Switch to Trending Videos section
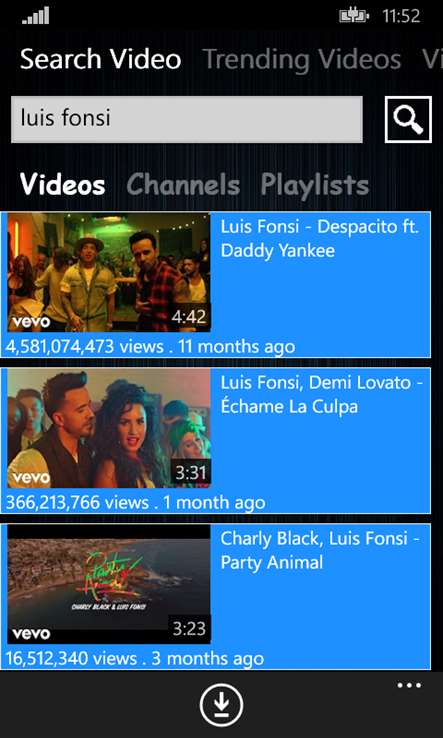This screenshot has height=738, width=443. pyautogui.click(x=302, y=60)
